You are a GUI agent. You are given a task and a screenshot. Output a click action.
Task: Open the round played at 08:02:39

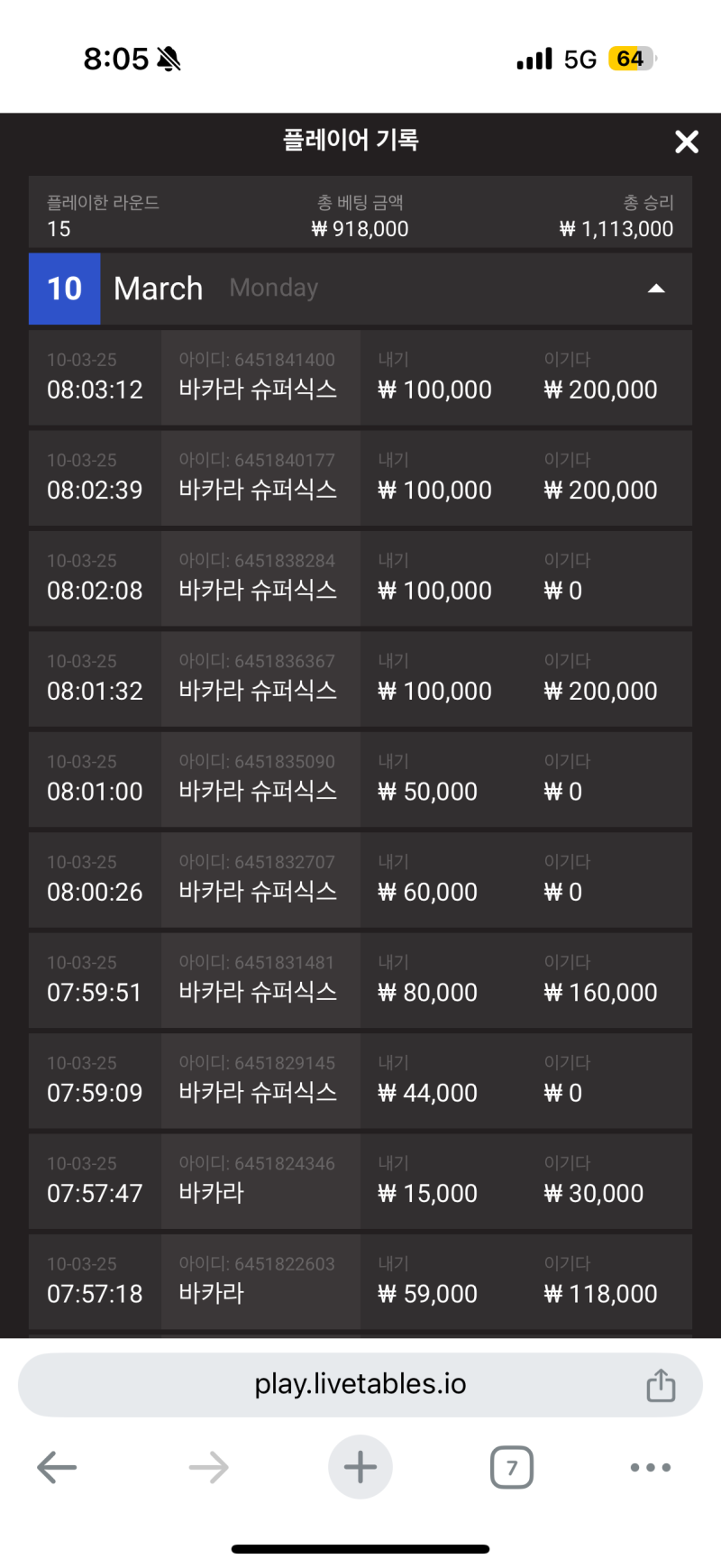pyautogui.click(x=360, y=478)
